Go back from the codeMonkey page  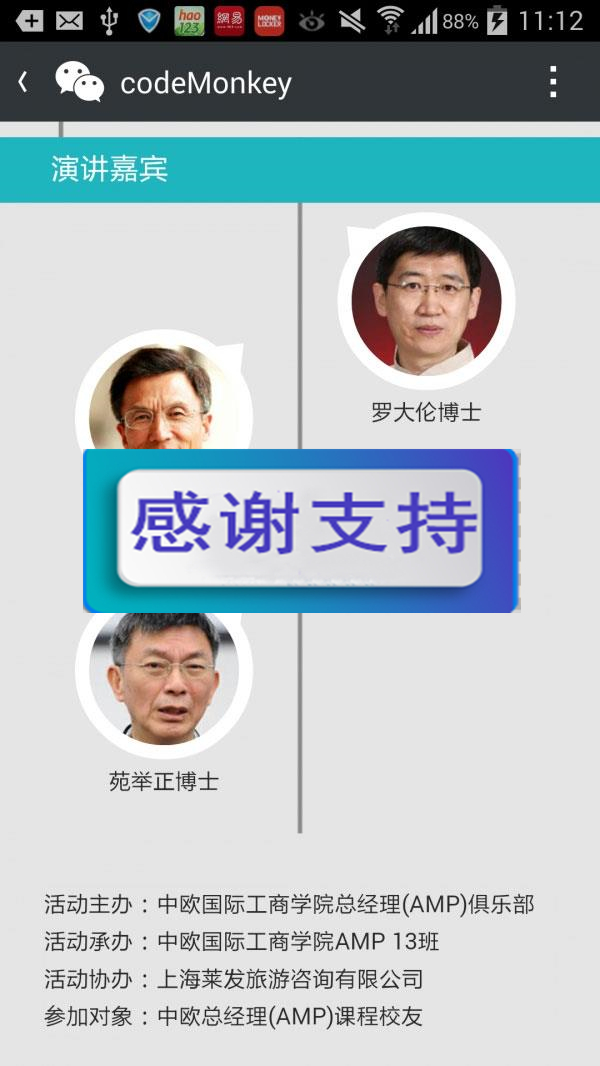(24, 82)
